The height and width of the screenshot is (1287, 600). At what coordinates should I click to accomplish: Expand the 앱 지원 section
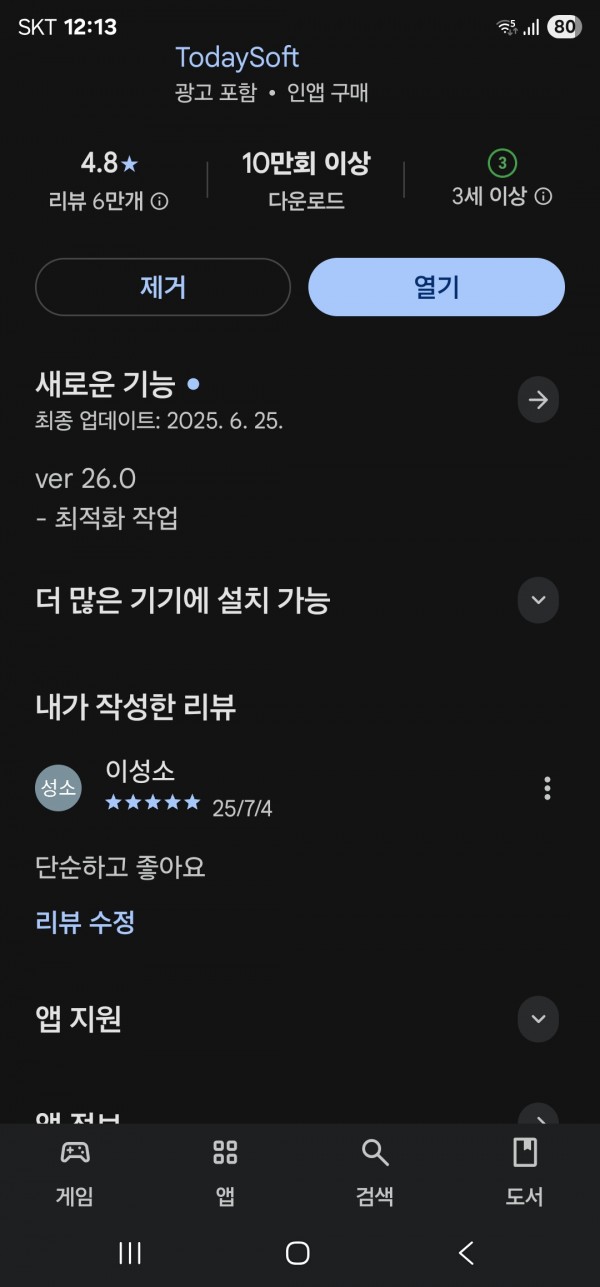point(538,1019)
